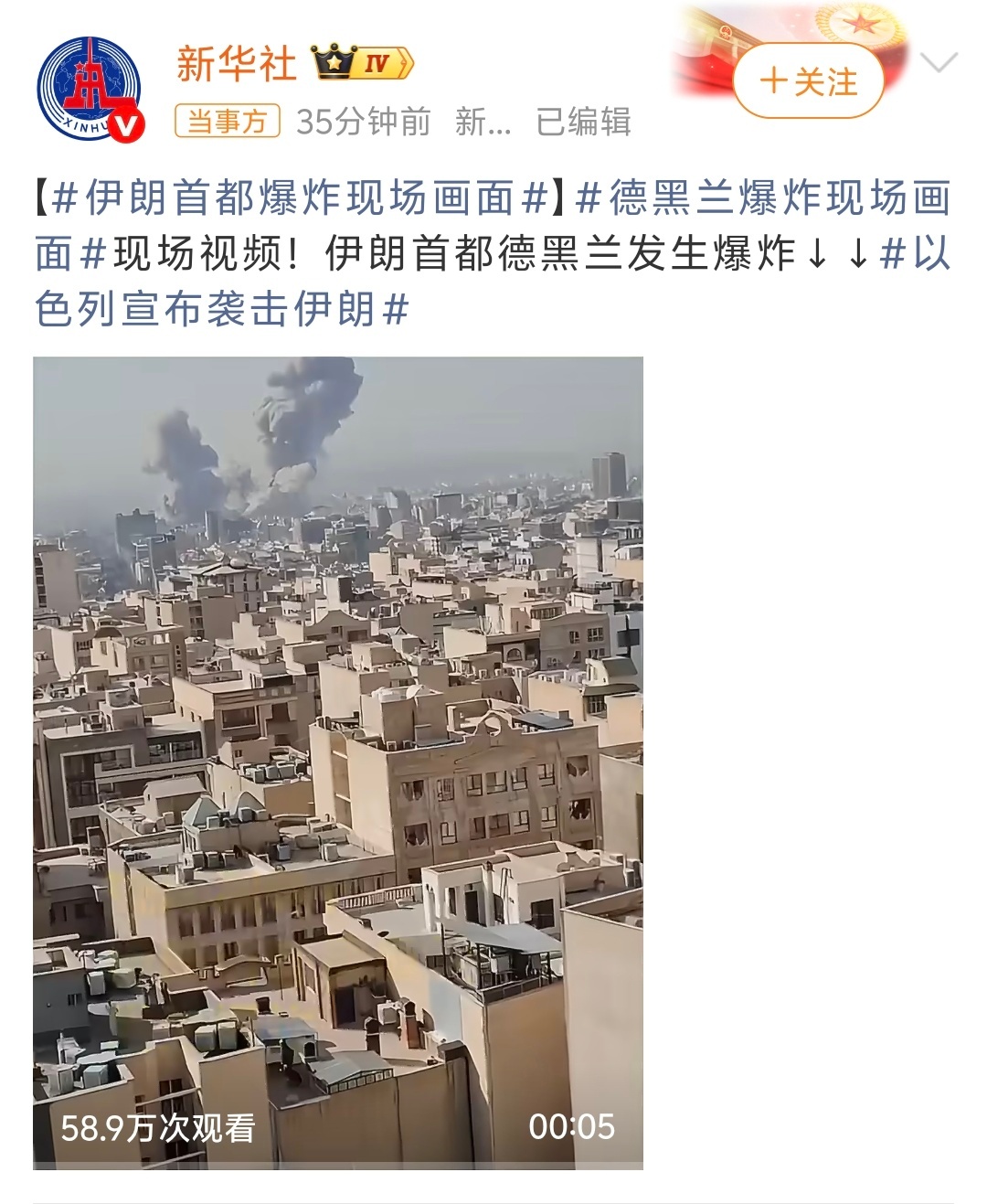Click the 已编辑 edited indicator

click(x=585, y=120)
